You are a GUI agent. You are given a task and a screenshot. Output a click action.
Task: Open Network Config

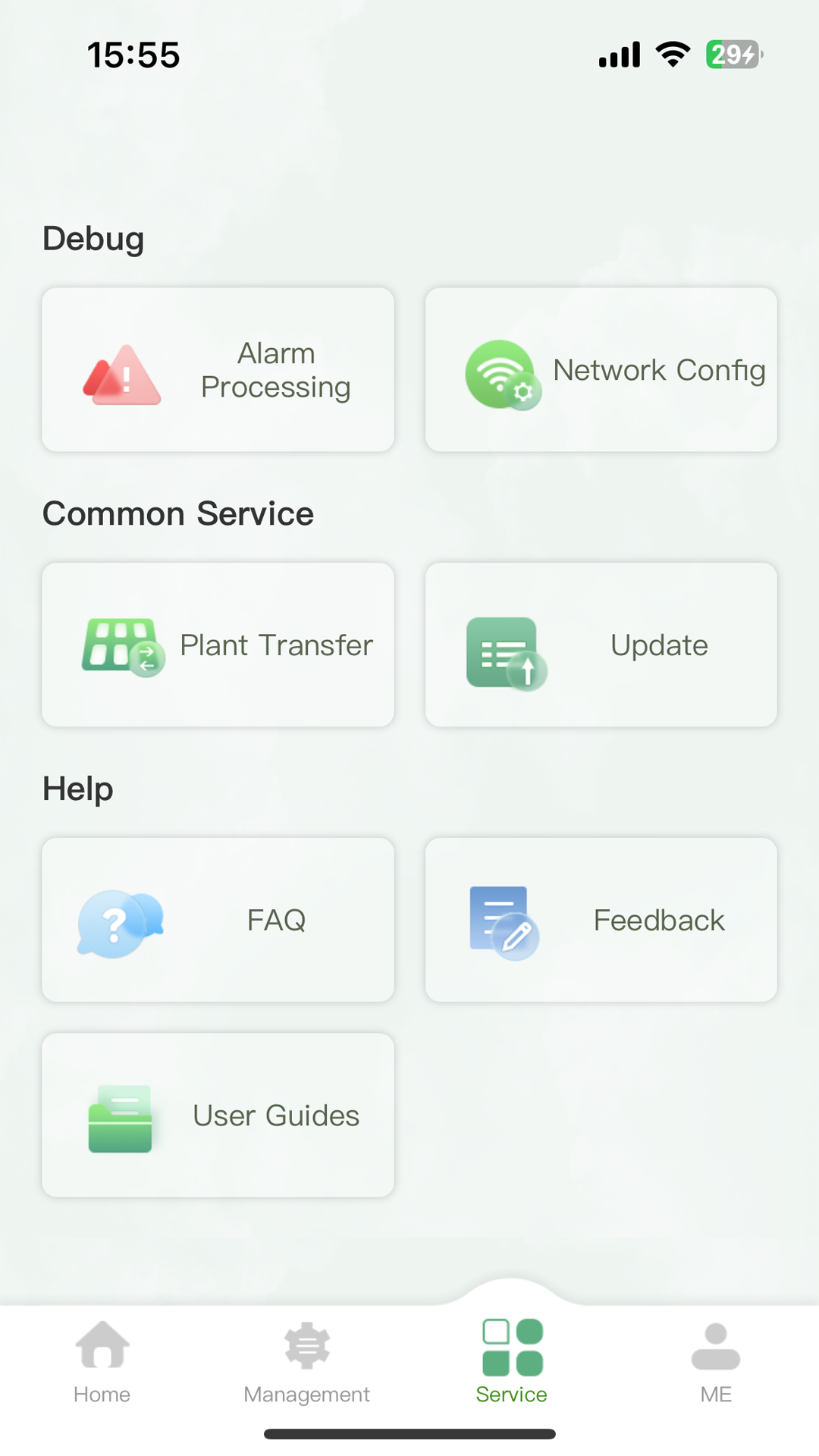(x=601, y=370)
